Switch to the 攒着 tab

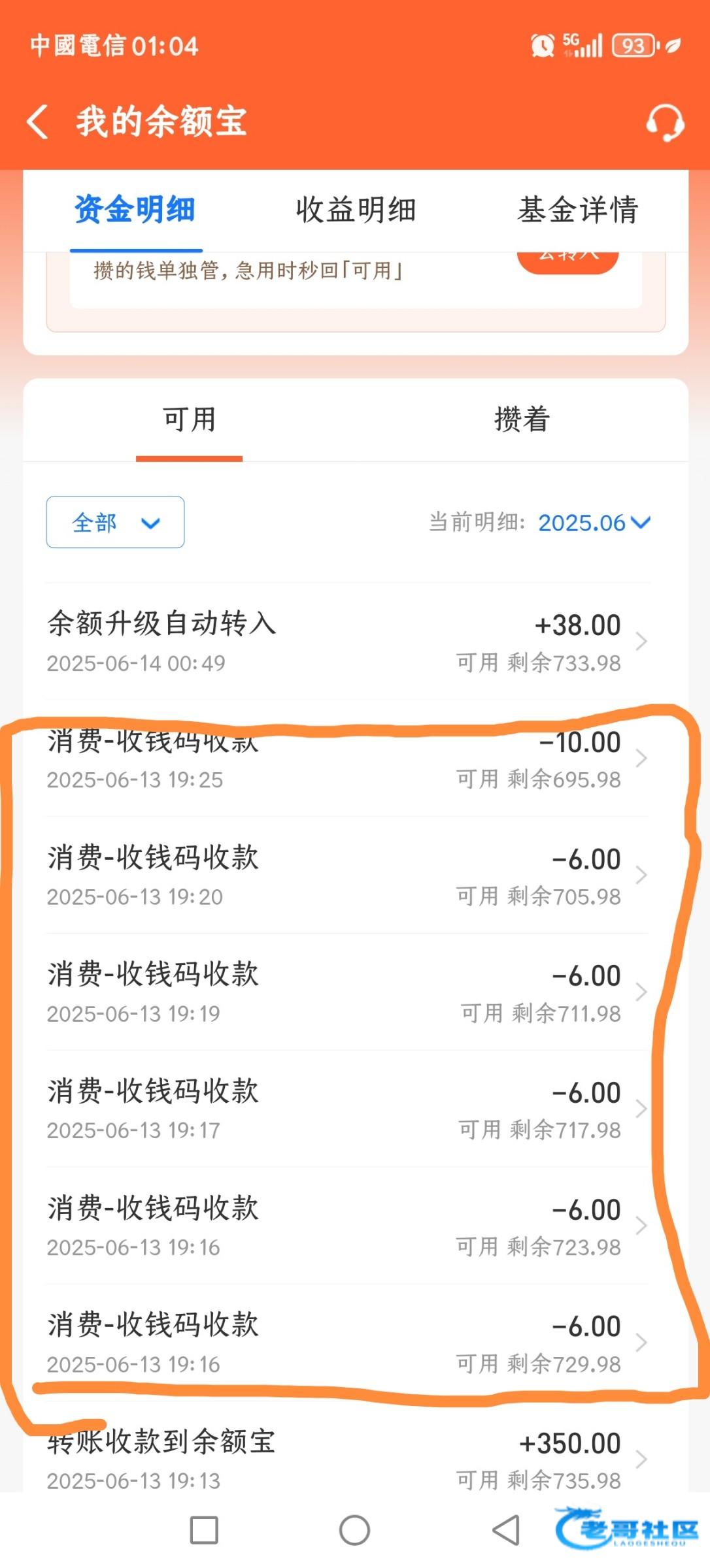pyautogui.click(x=522, y=419)
